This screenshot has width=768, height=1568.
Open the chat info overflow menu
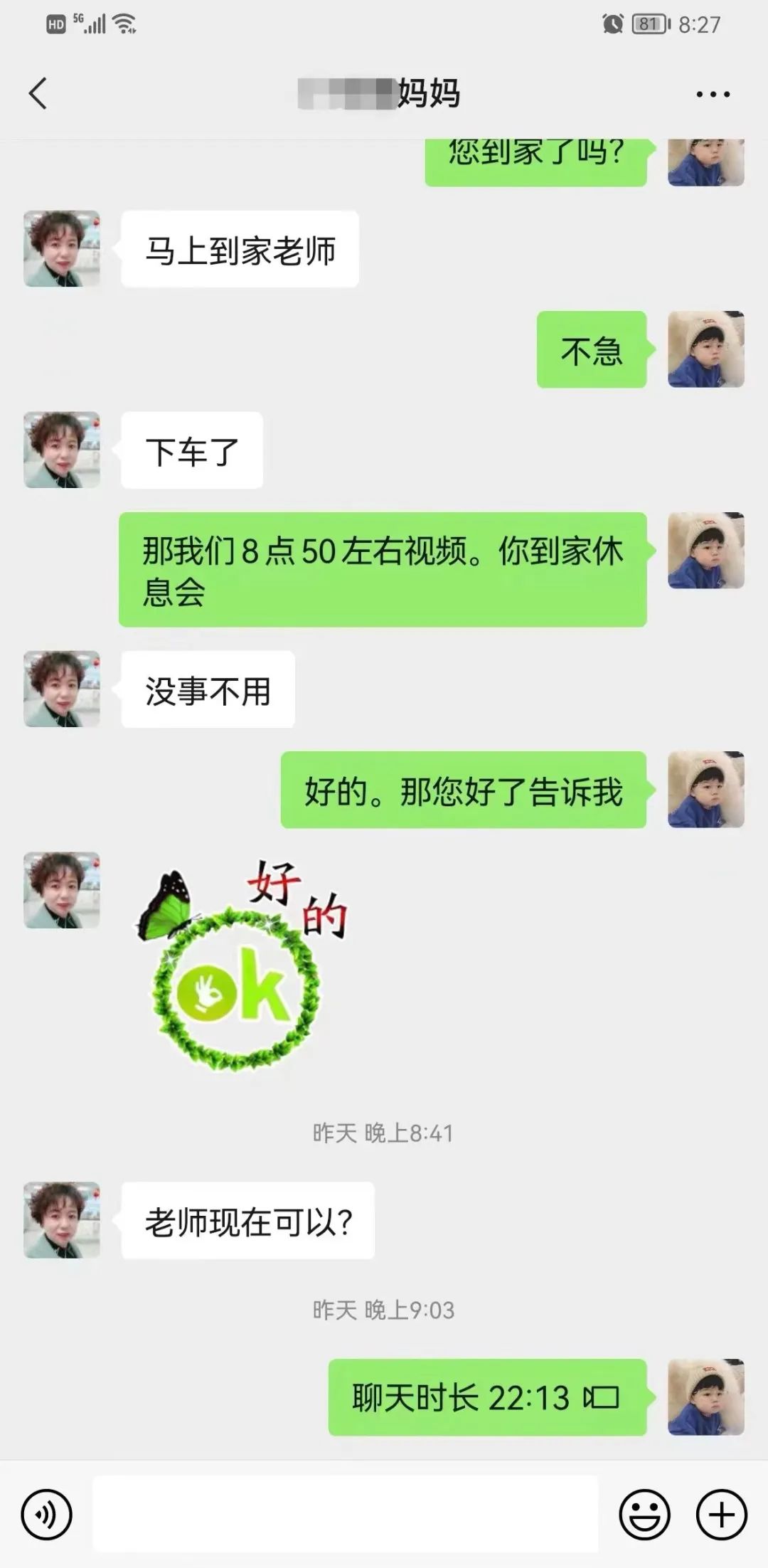click(x=713, y=94)
